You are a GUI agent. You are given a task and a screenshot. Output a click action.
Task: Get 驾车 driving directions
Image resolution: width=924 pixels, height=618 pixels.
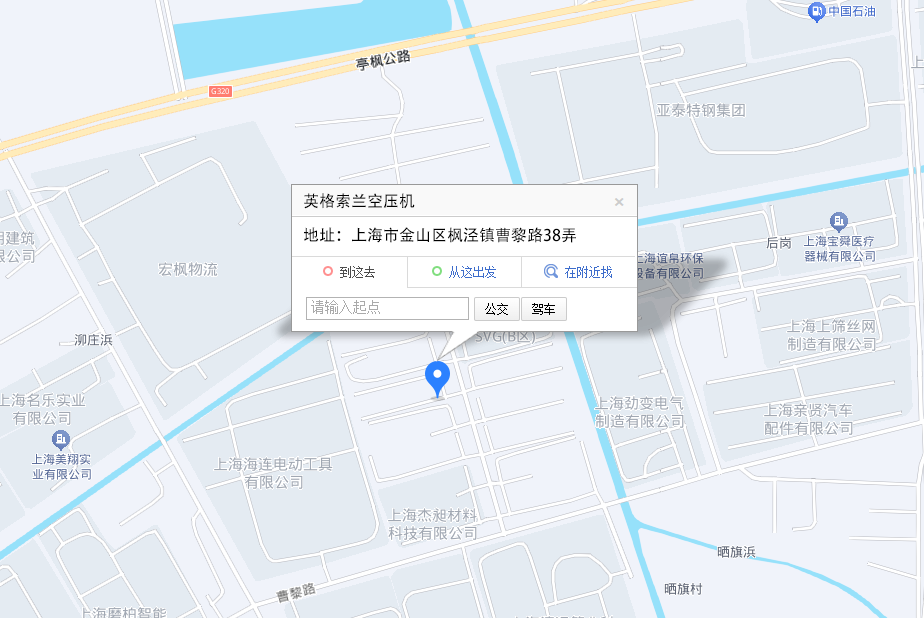543,309
